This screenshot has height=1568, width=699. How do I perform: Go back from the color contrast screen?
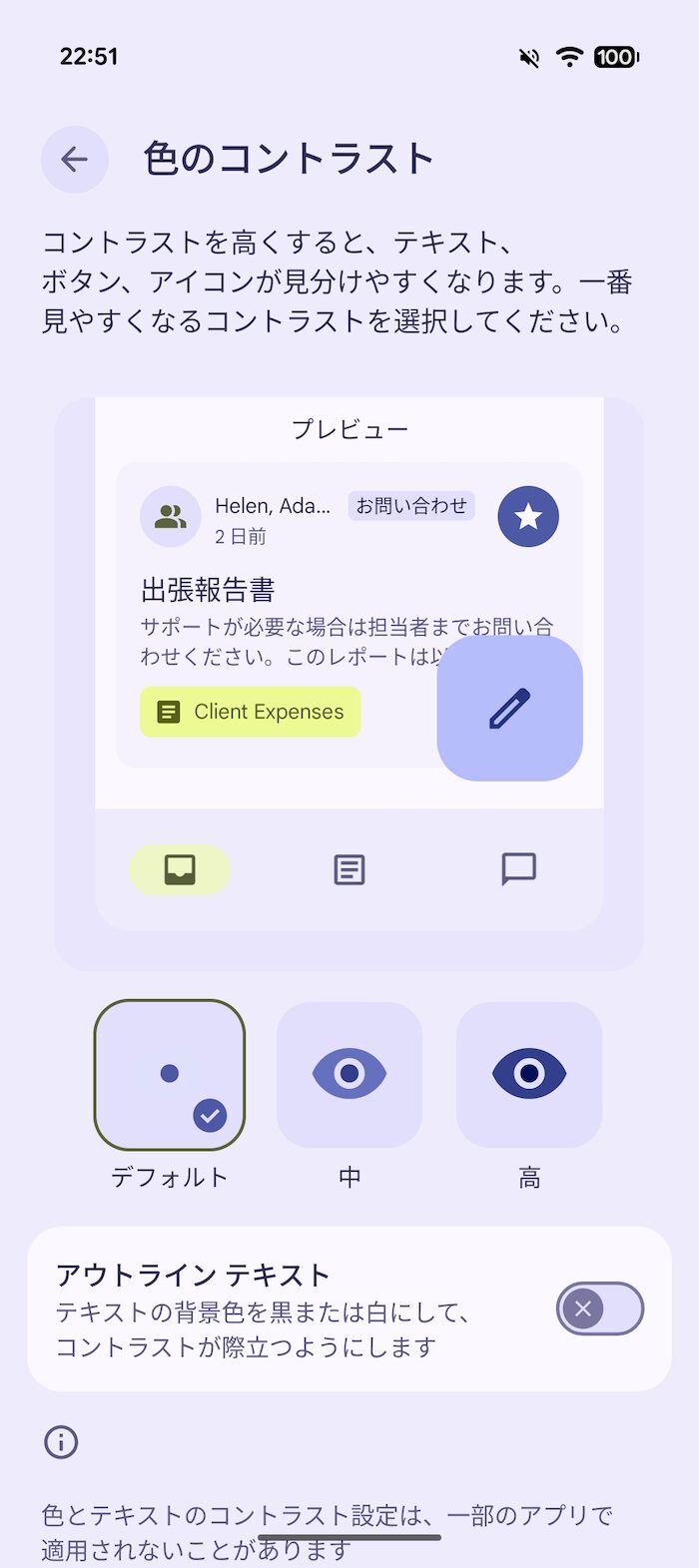[74, 159]
